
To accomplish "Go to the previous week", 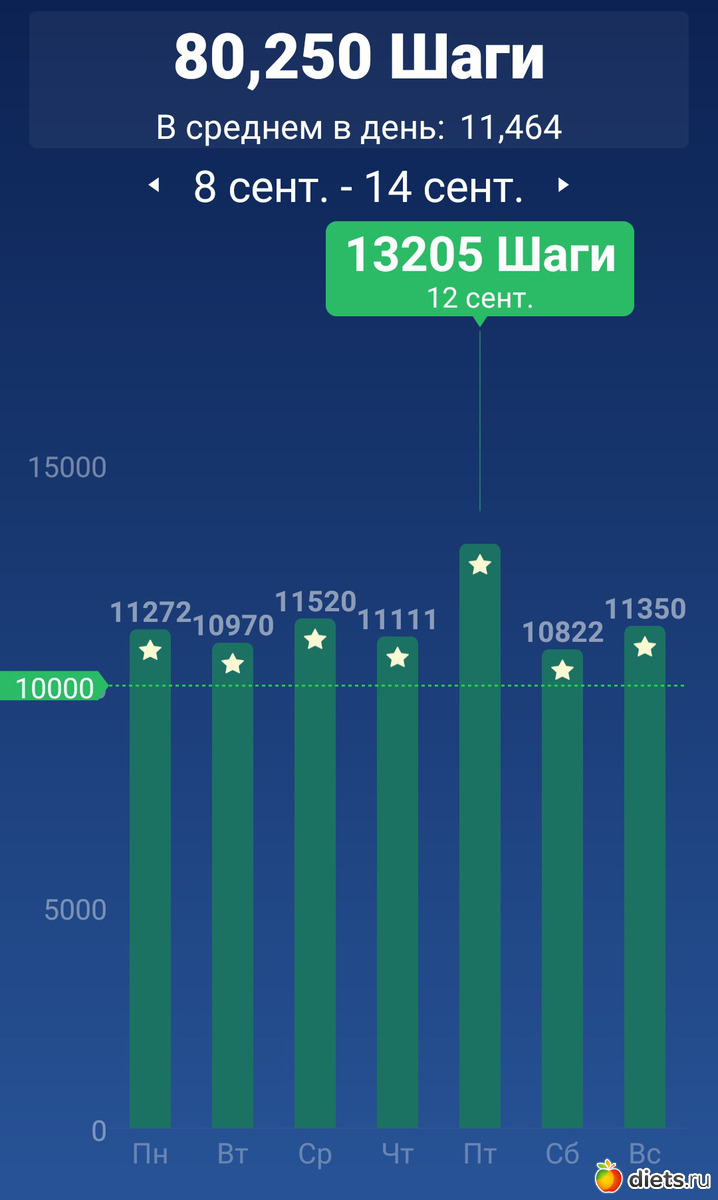I will (x=154, y=185).
